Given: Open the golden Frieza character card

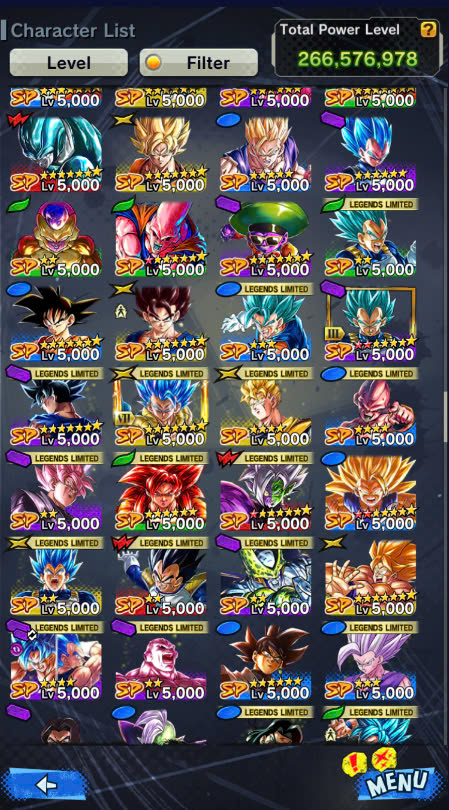Looking at the screenshot, I should (x=56, y=238).
